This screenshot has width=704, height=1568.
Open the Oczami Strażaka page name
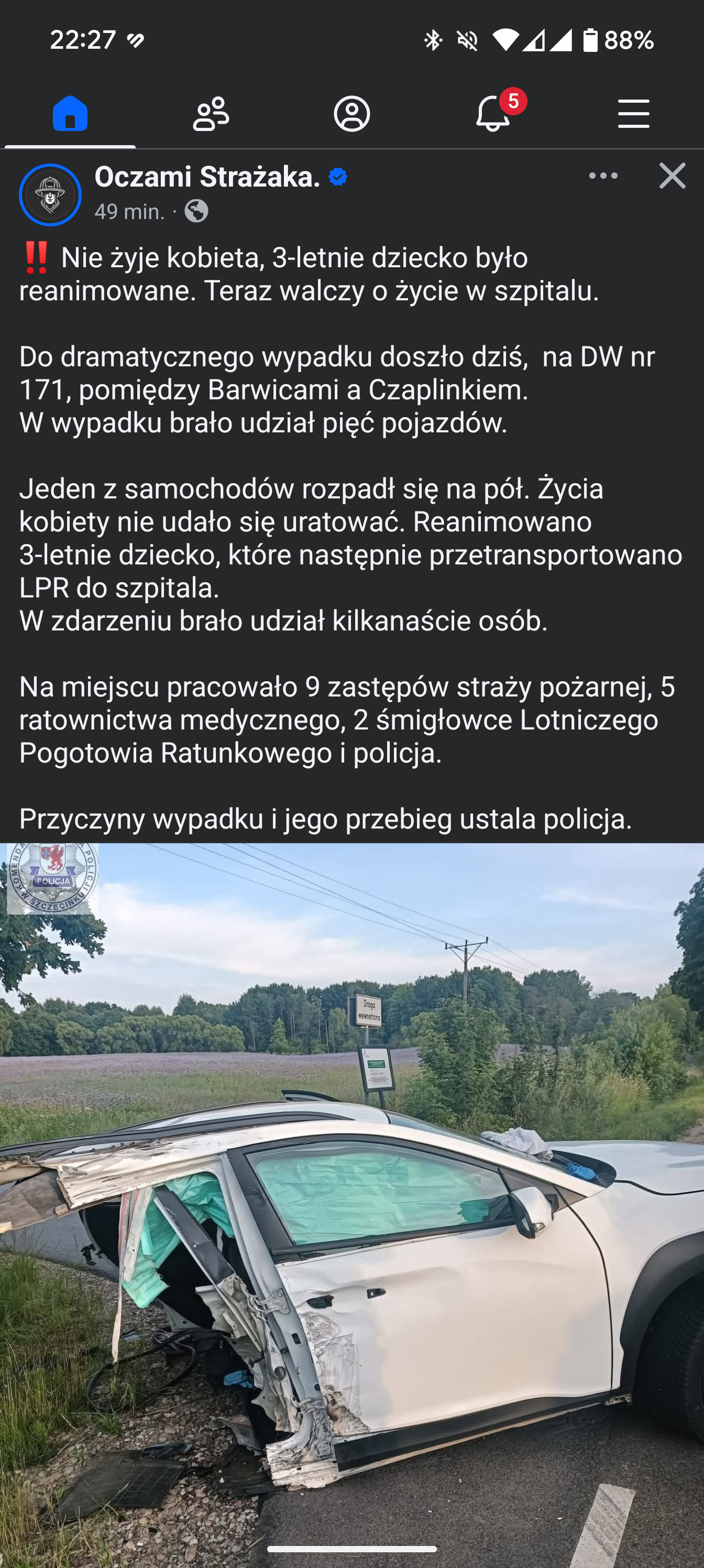pos(207,177)
